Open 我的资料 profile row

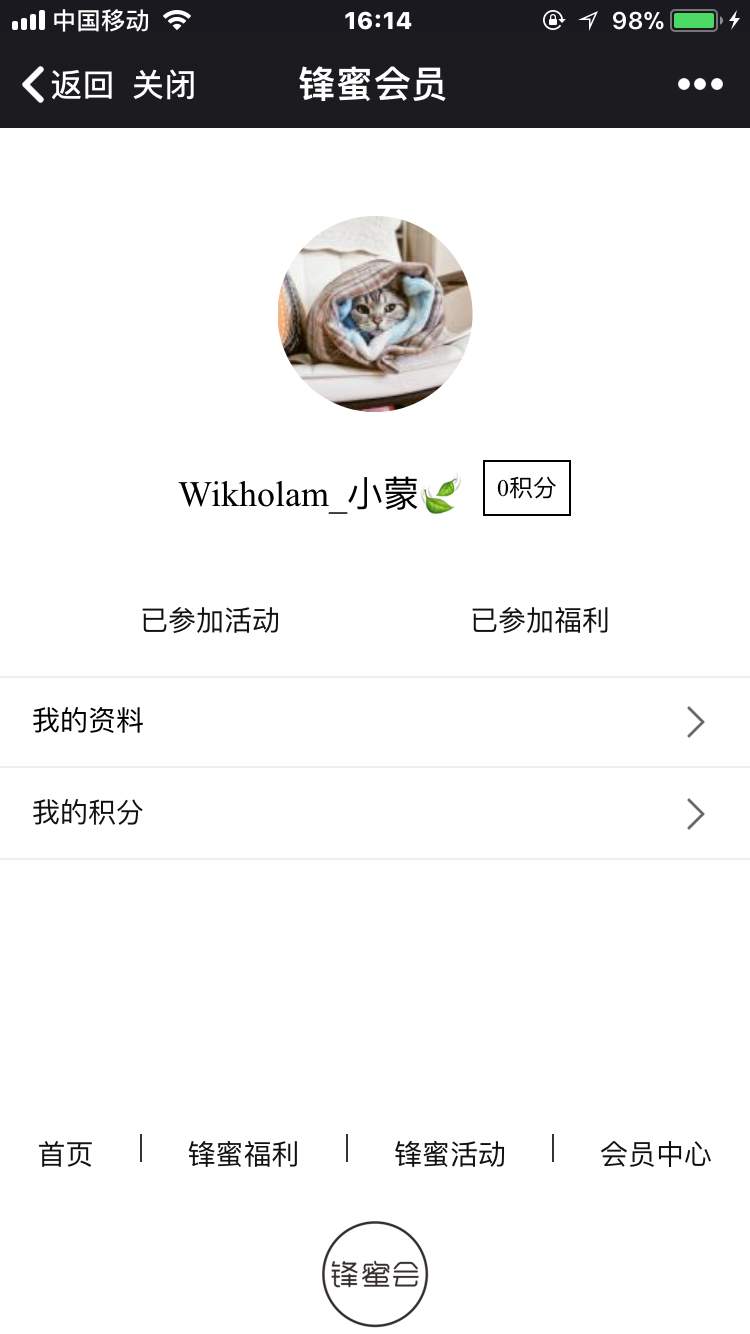pos(375,721)
